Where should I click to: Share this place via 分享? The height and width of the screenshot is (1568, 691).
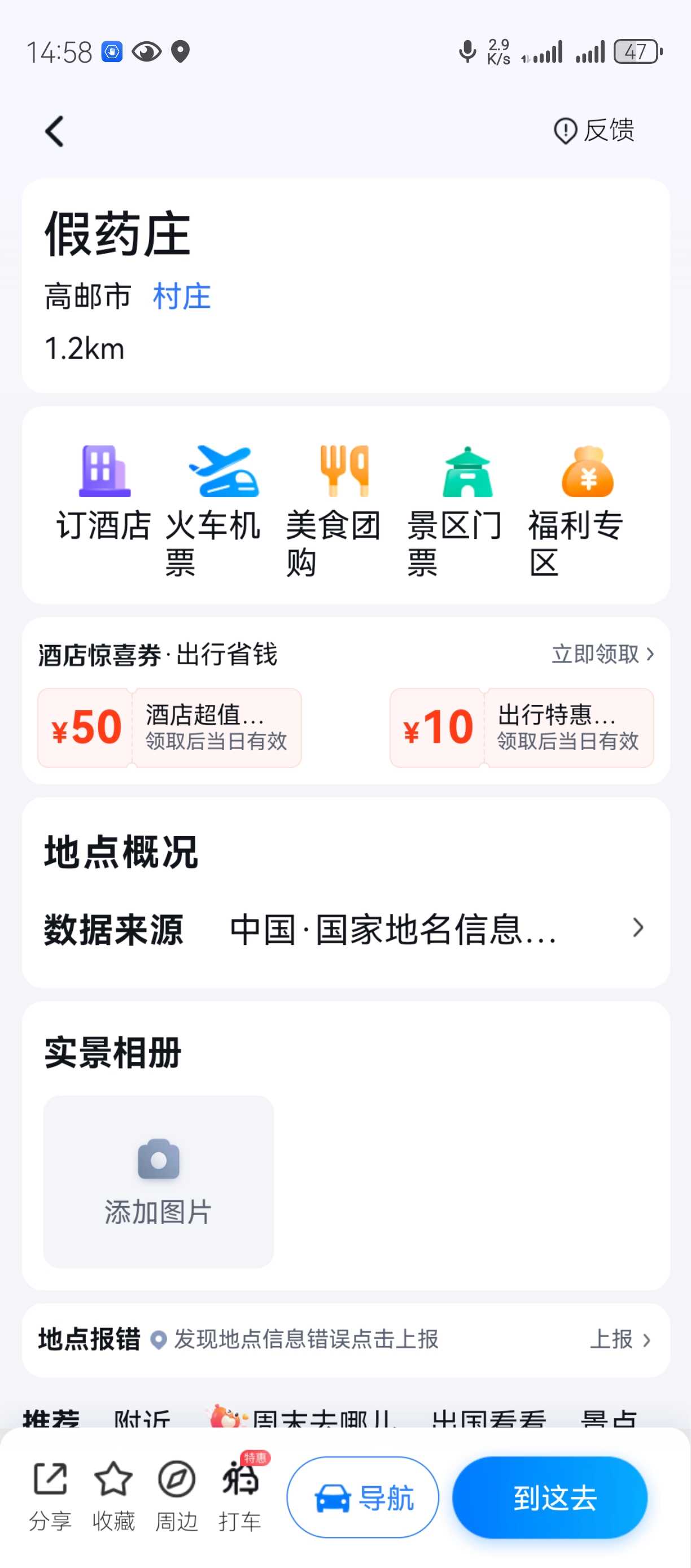[x=50, y=1496]
